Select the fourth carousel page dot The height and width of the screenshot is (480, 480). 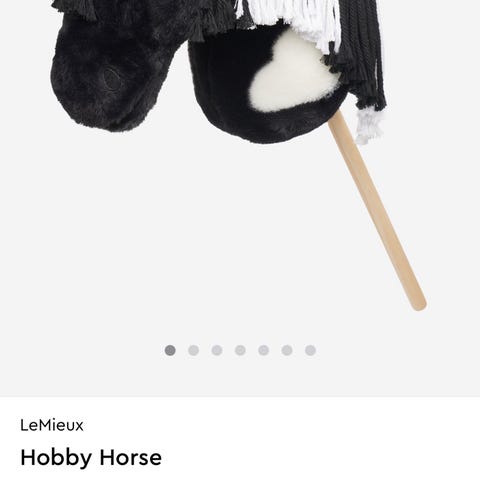point(240,350)
